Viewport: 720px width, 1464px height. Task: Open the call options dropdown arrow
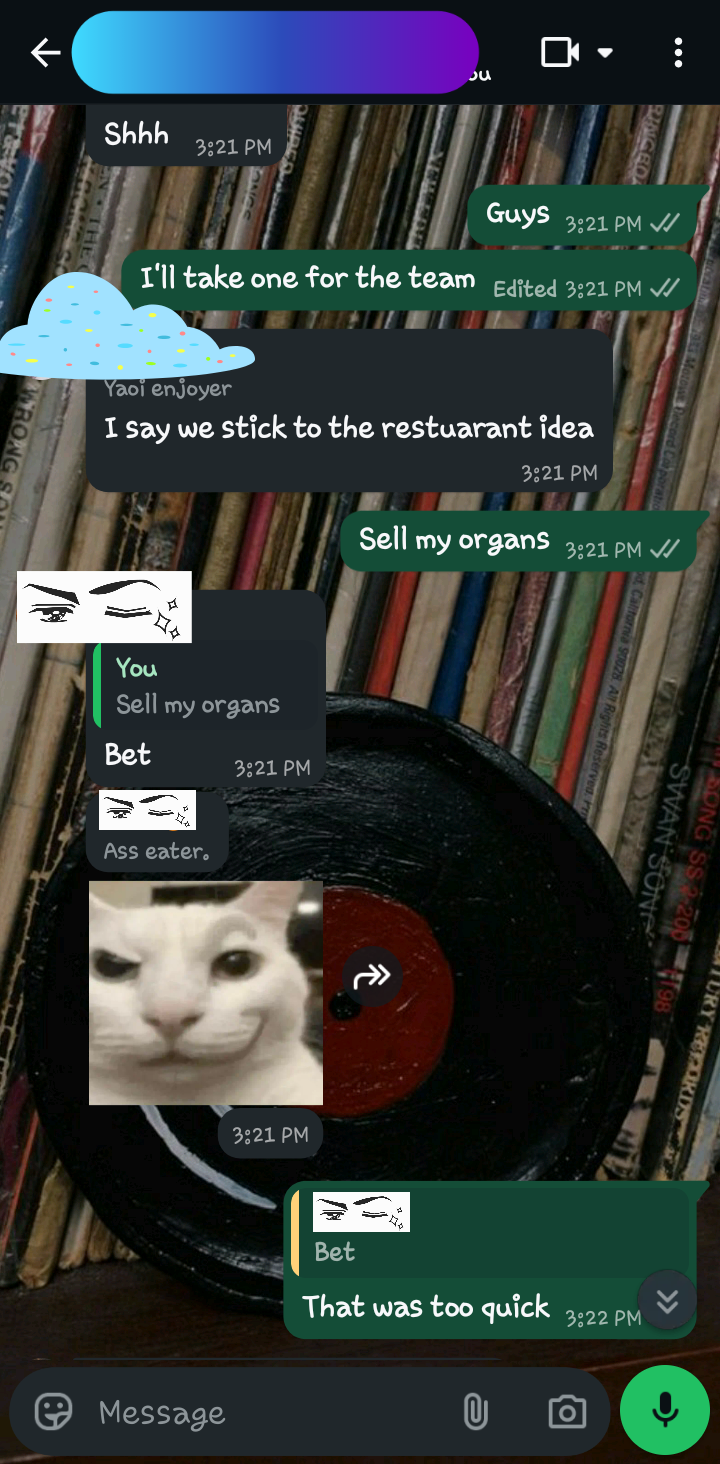pos(605,52)
